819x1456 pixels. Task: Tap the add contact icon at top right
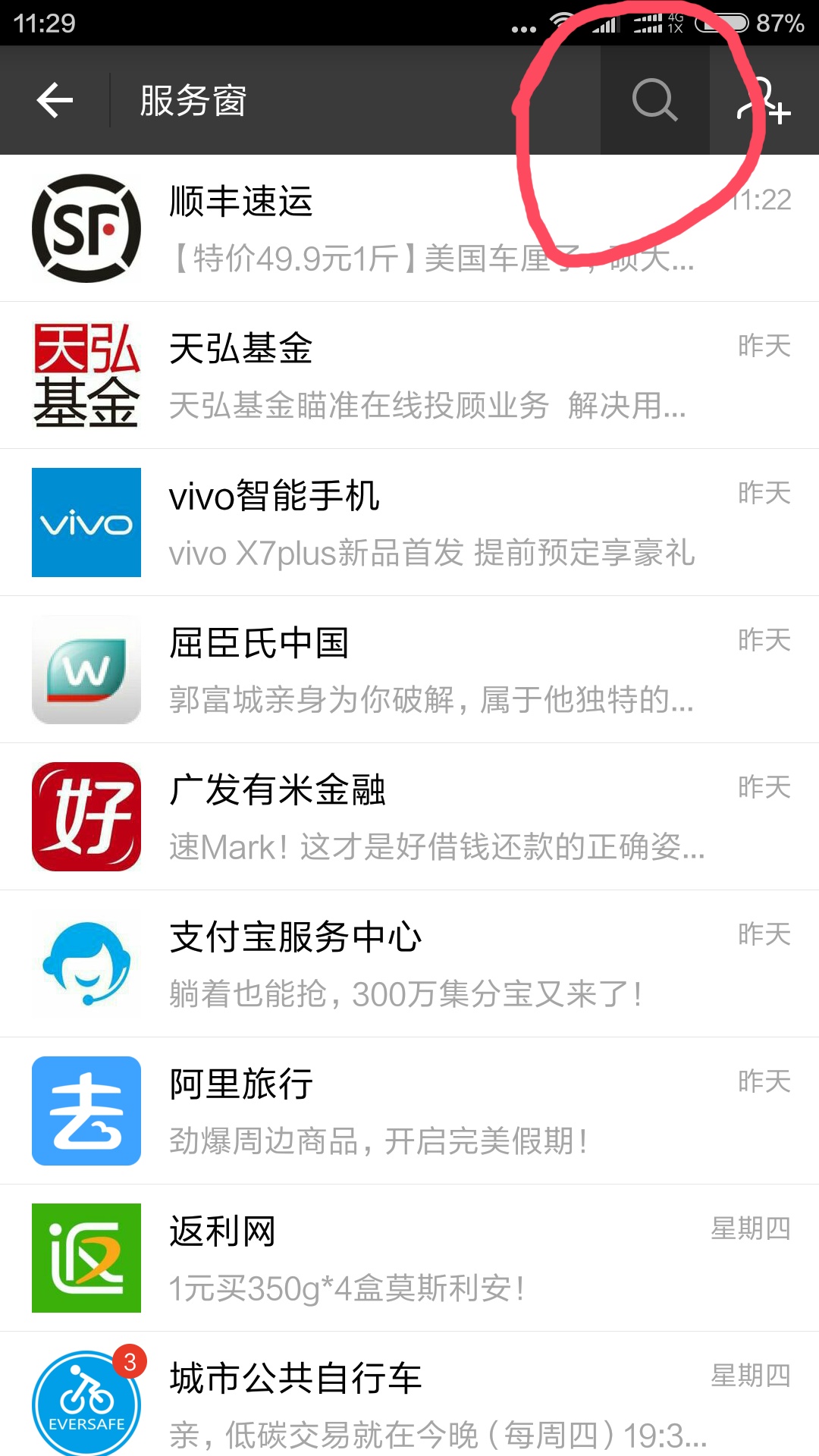(x=764, y=101)
